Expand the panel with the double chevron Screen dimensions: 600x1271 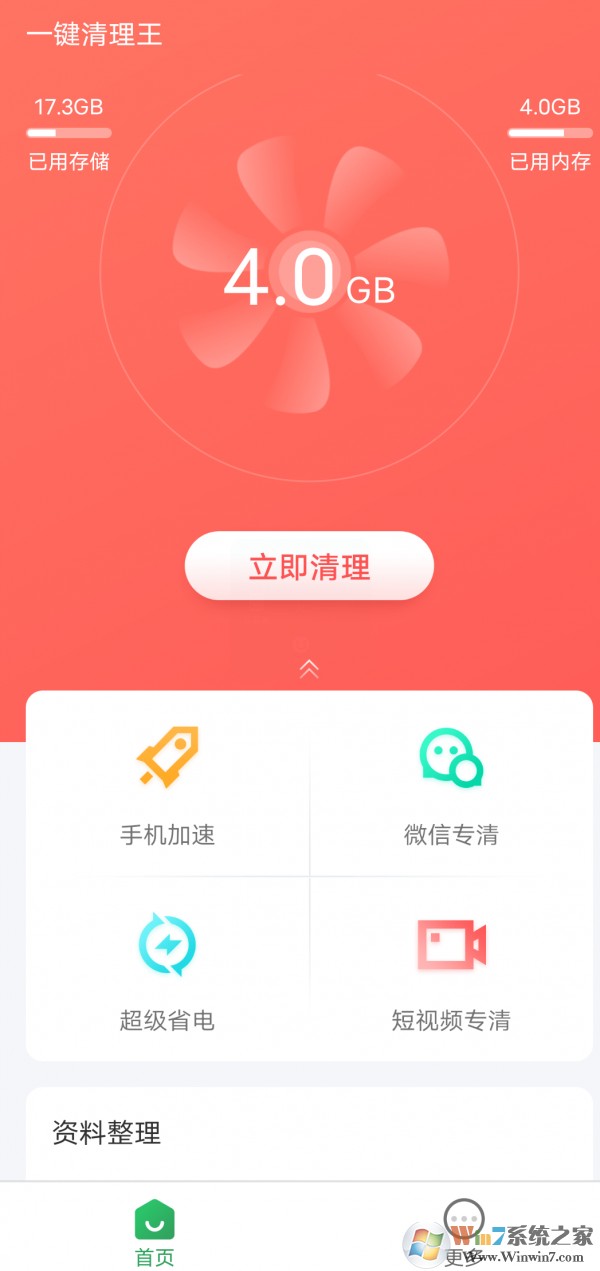coord(309,669)
